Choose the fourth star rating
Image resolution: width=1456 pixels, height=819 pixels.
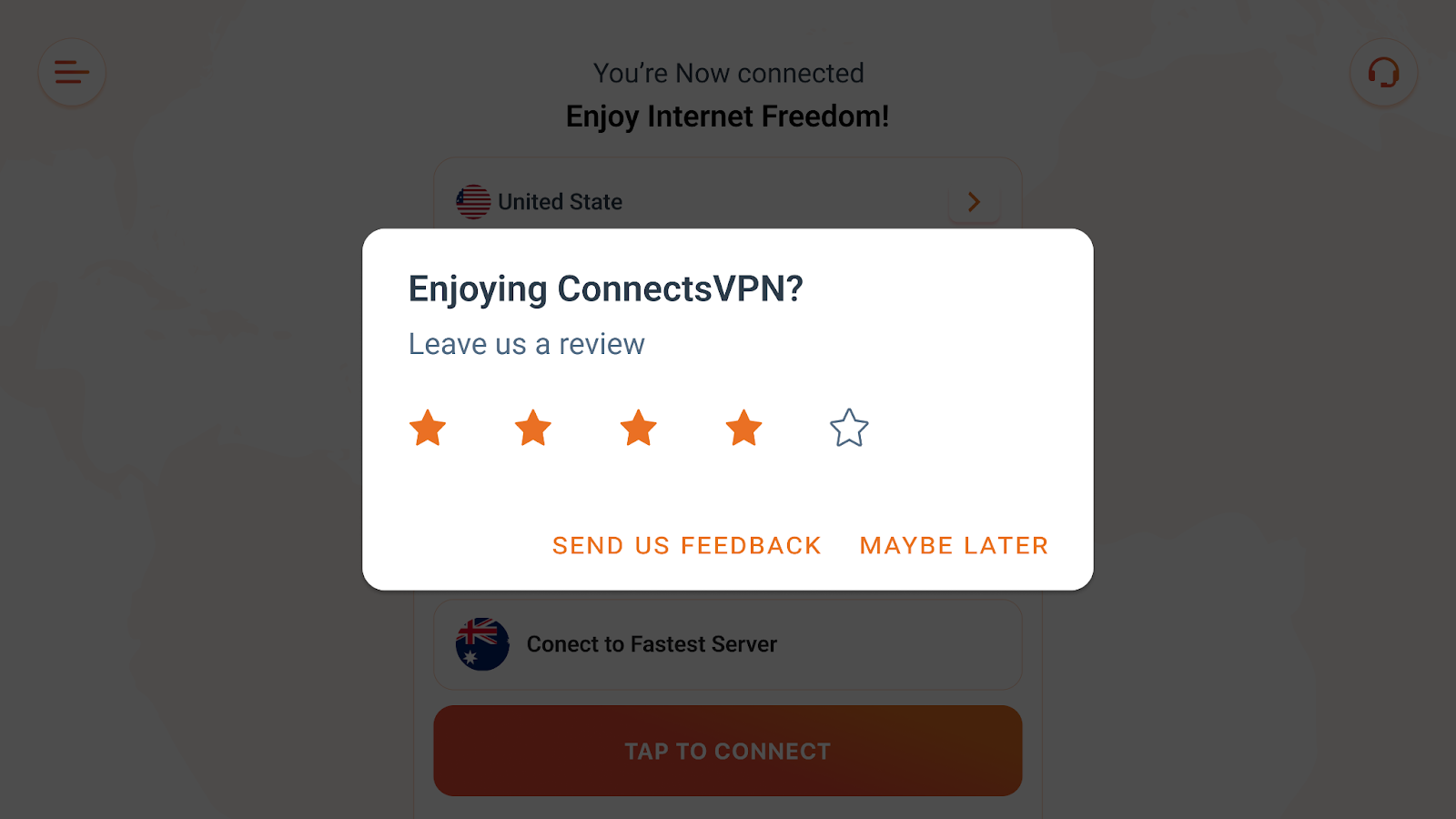744,428
